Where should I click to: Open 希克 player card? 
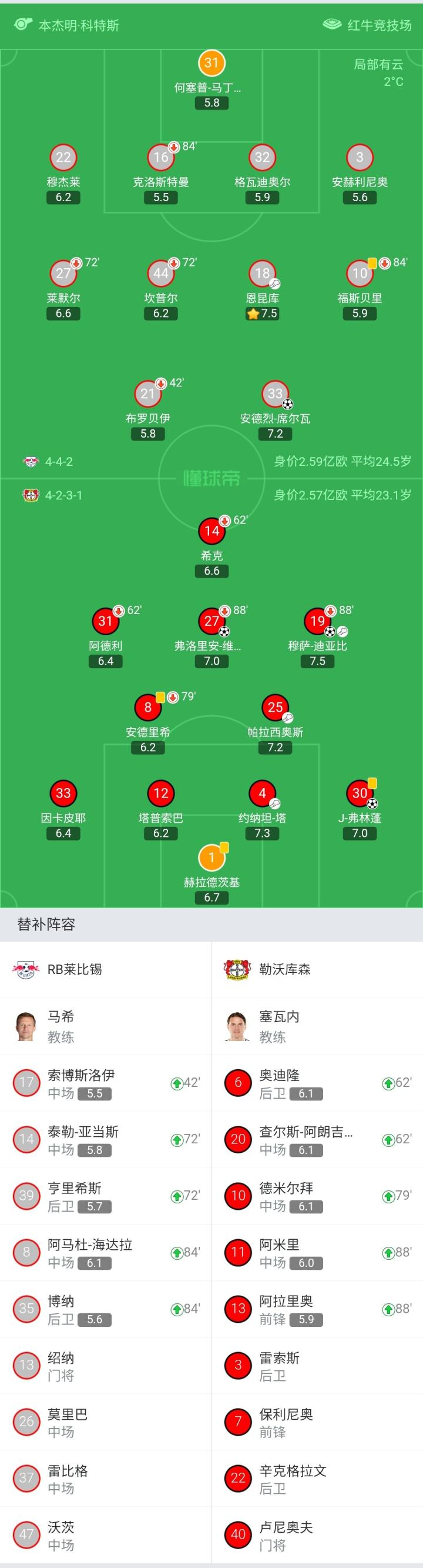coord(211,548)
